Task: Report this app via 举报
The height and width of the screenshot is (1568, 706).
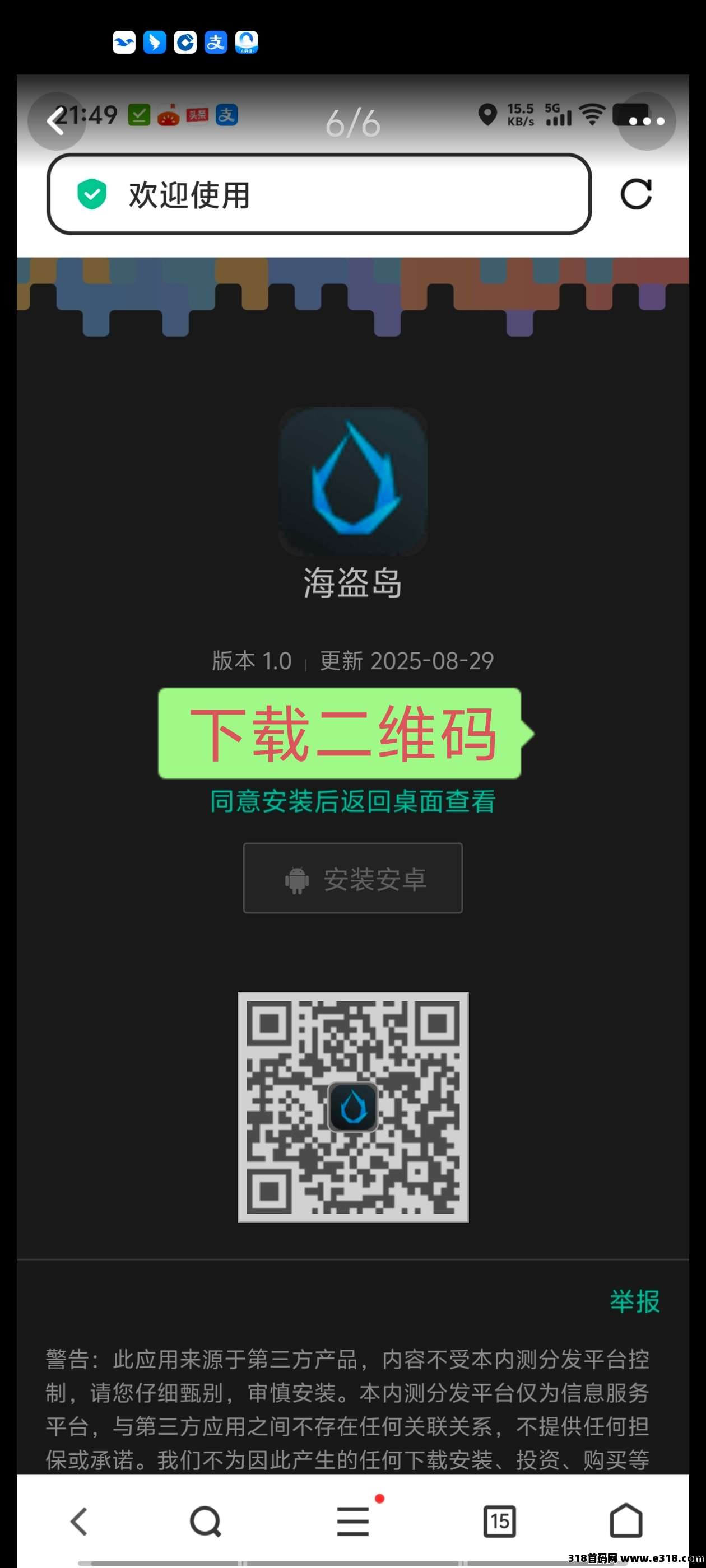Action: point(634,1301)
